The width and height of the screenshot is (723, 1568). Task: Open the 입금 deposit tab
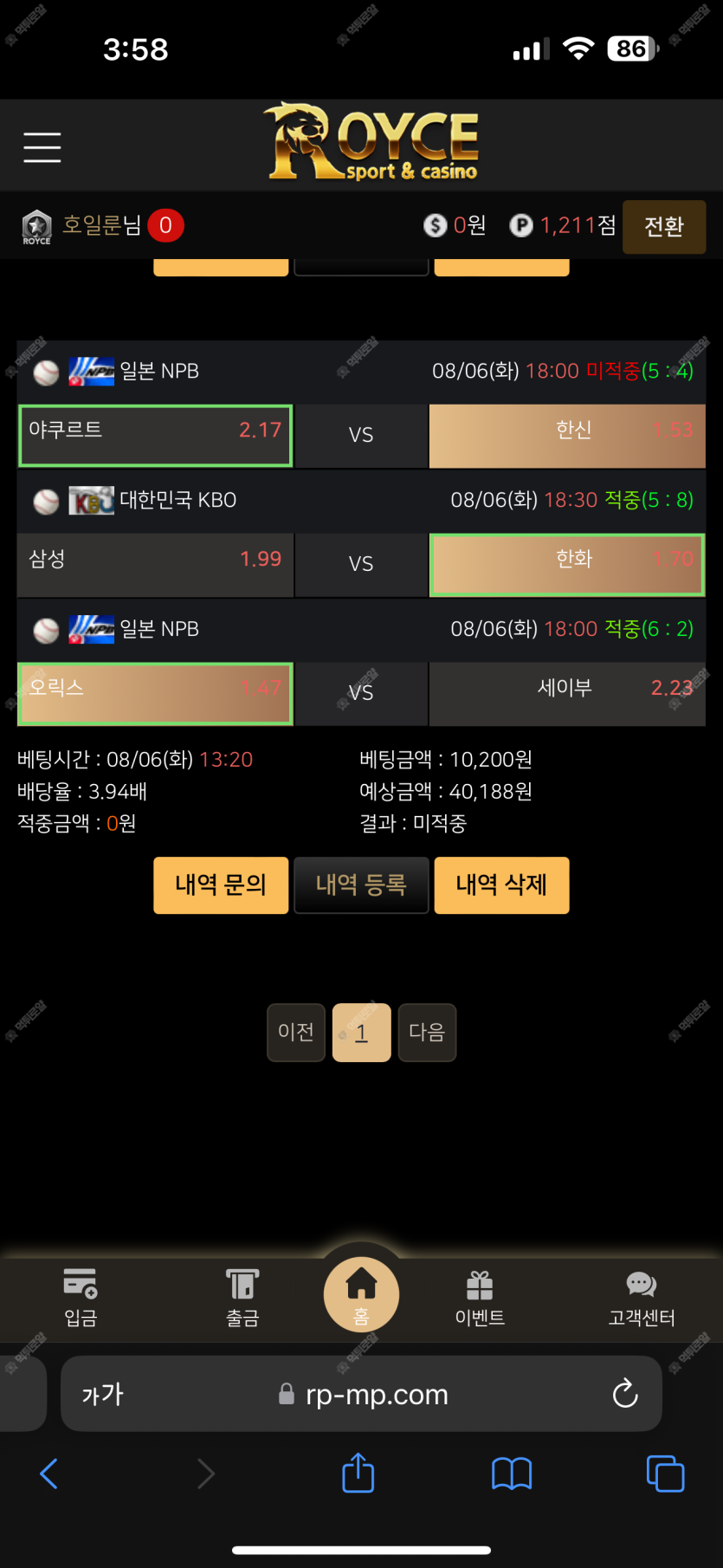(x=81, y=1298)
